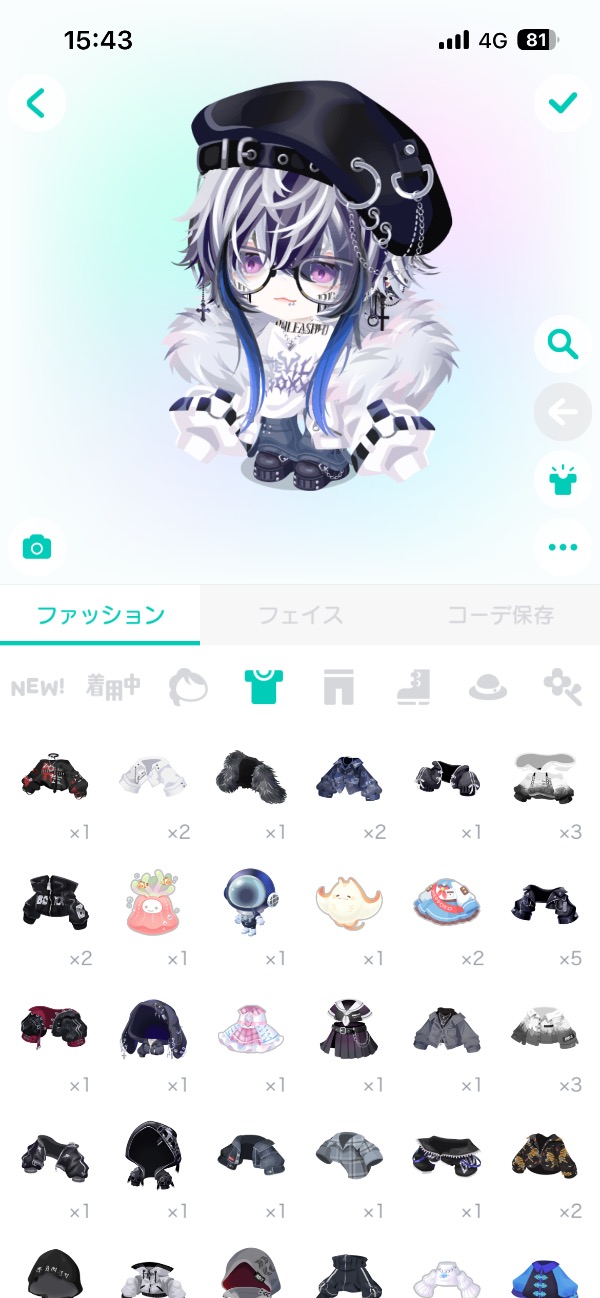Image resolution: width=600 pixels, height=1298 pixels.
Task: Confirm the outfit with the checkmark
Action: [563, 102]
